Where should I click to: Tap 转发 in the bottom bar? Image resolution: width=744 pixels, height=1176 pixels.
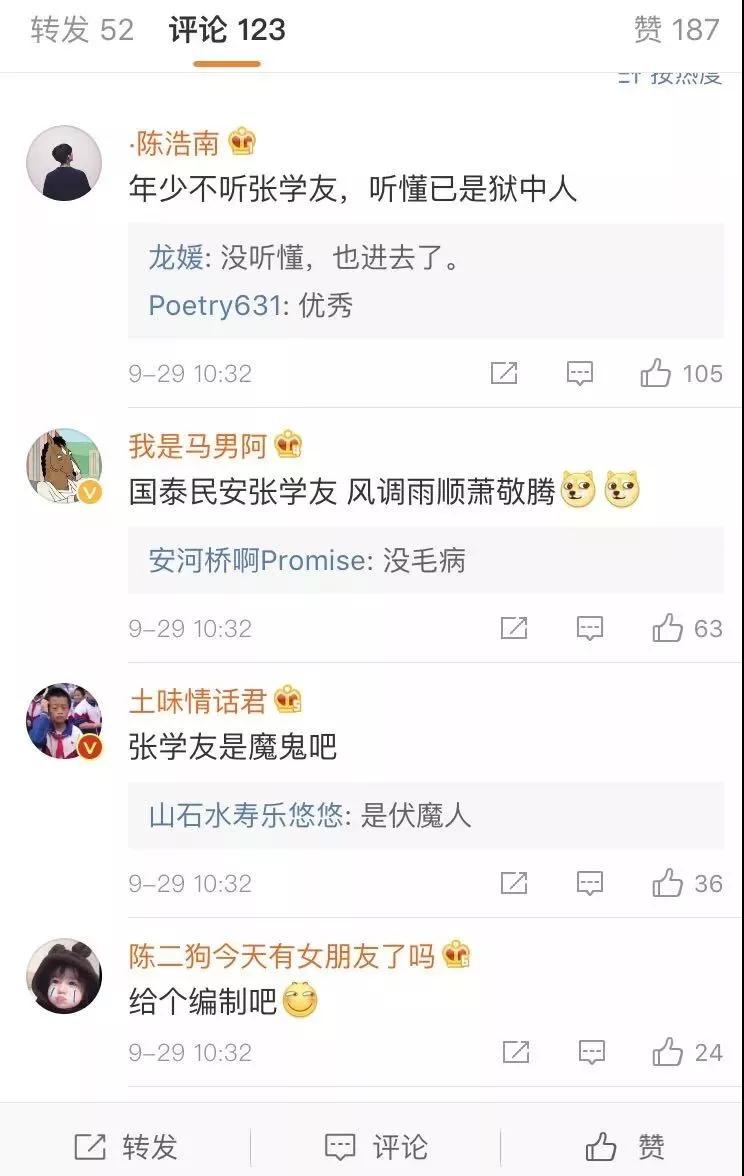[125, 1146]
